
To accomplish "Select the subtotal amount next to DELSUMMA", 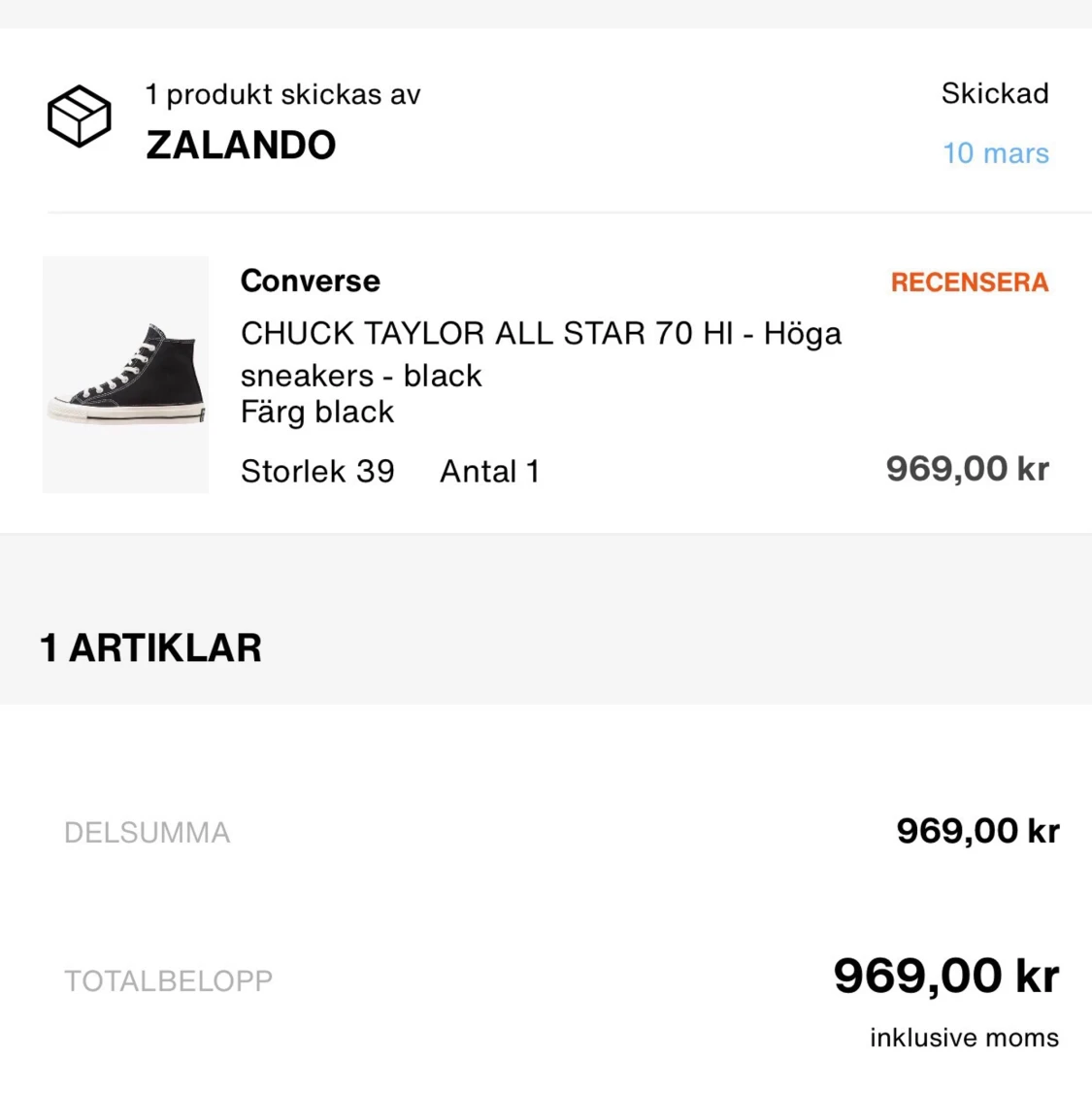I will tap(976, 830).
